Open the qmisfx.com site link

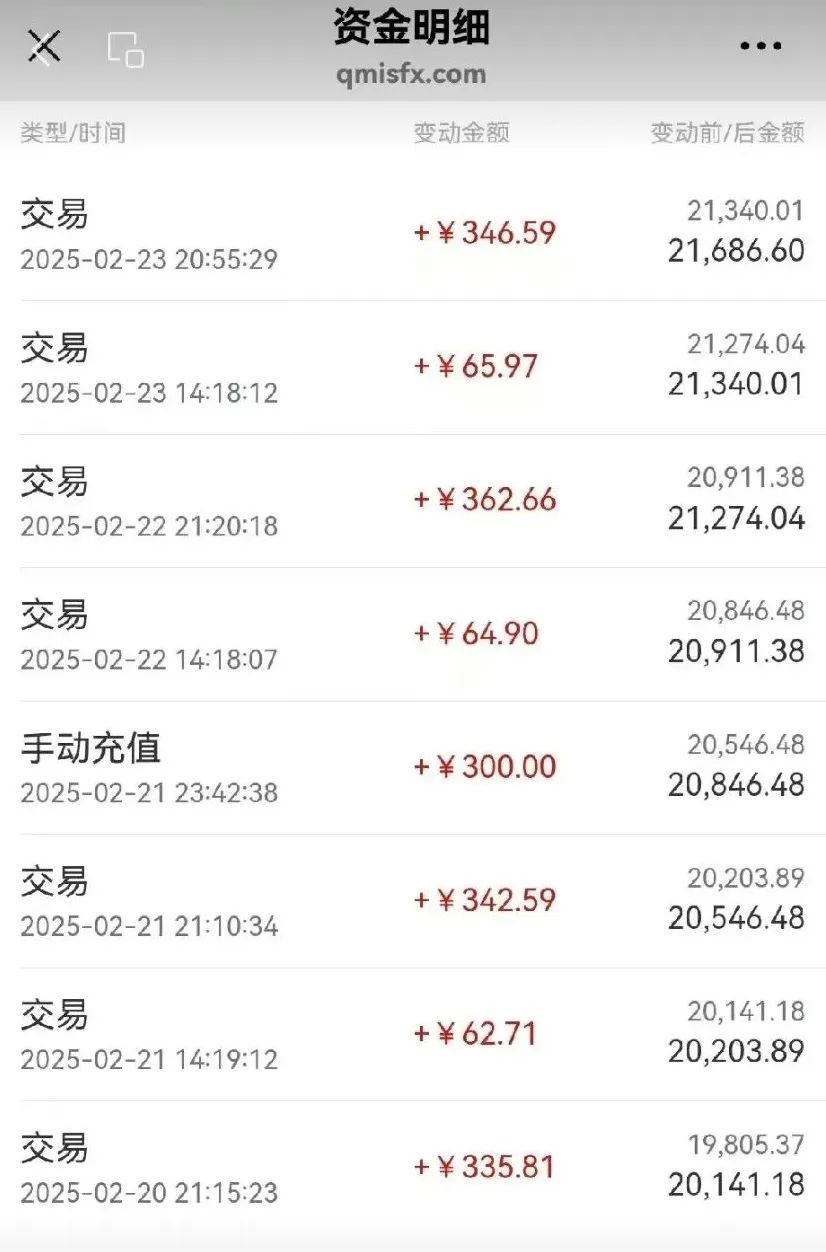coord(412,73)
